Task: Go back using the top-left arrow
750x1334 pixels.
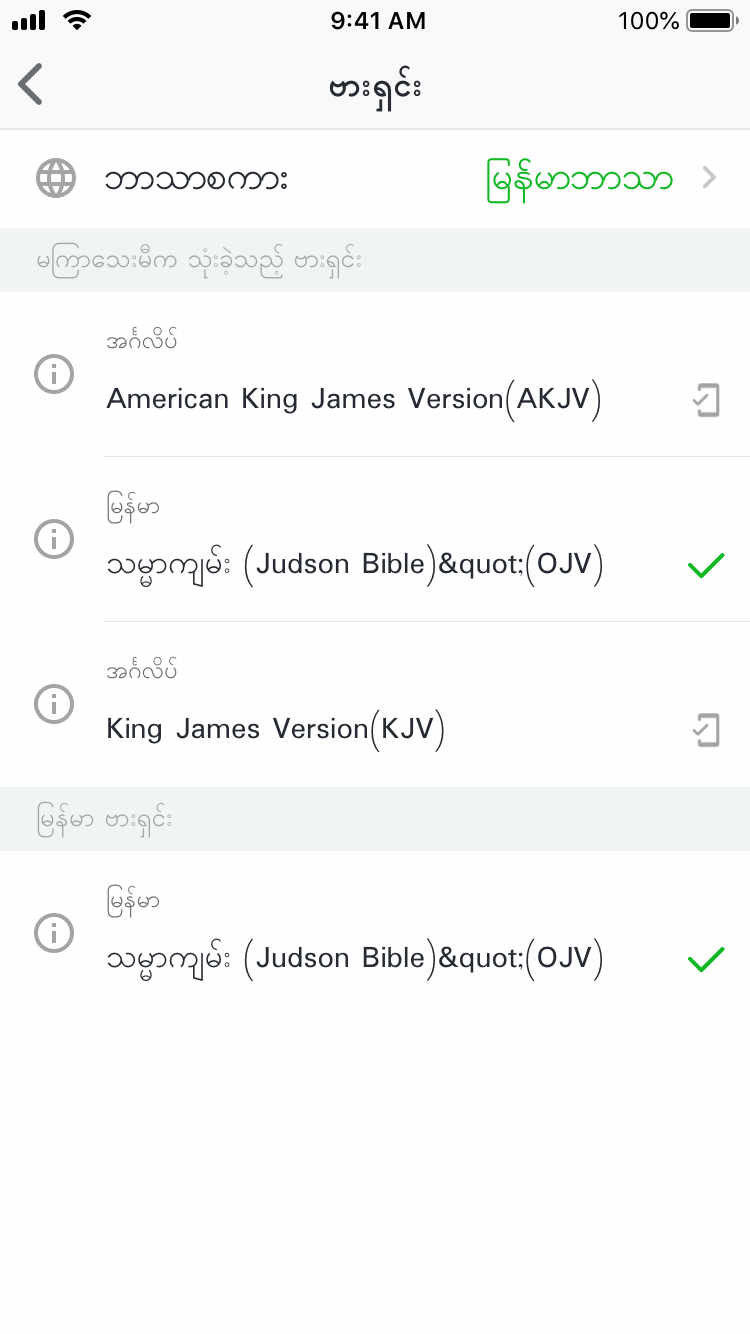Action: click(32, 85)
